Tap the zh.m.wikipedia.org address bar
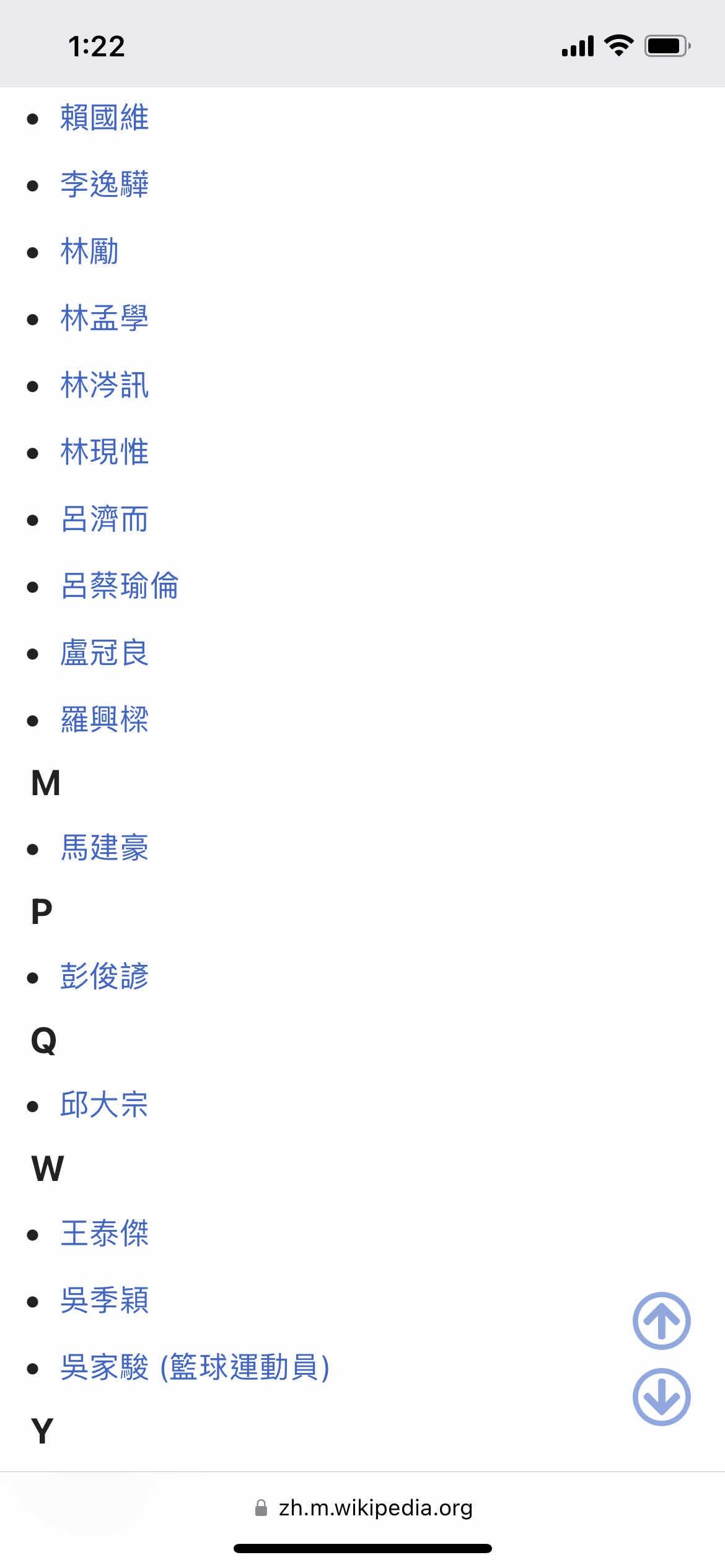Viewport: 725px width, 1568px height. pyautogui.click(x=363, y=1508)
